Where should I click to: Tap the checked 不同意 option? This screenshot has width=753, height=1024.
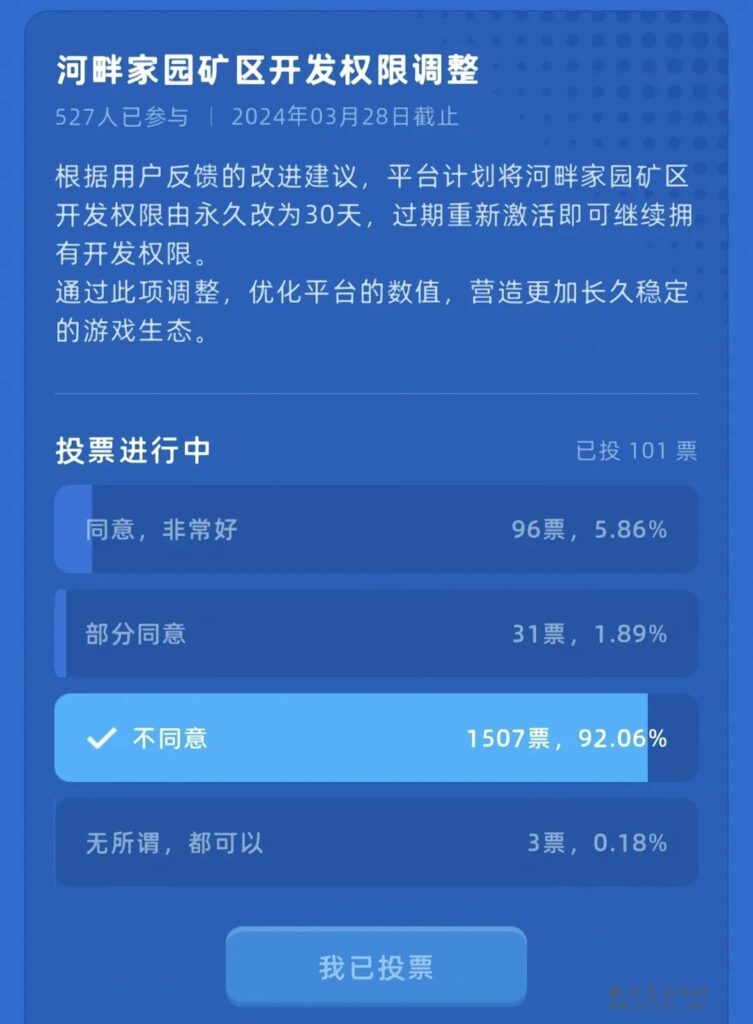coord(376,738)
